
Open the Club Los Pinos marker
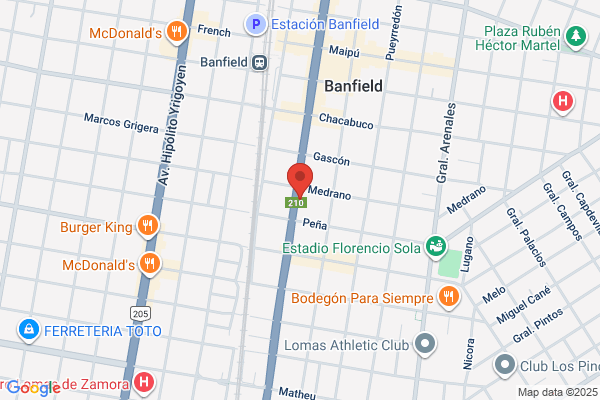(504, 365)
